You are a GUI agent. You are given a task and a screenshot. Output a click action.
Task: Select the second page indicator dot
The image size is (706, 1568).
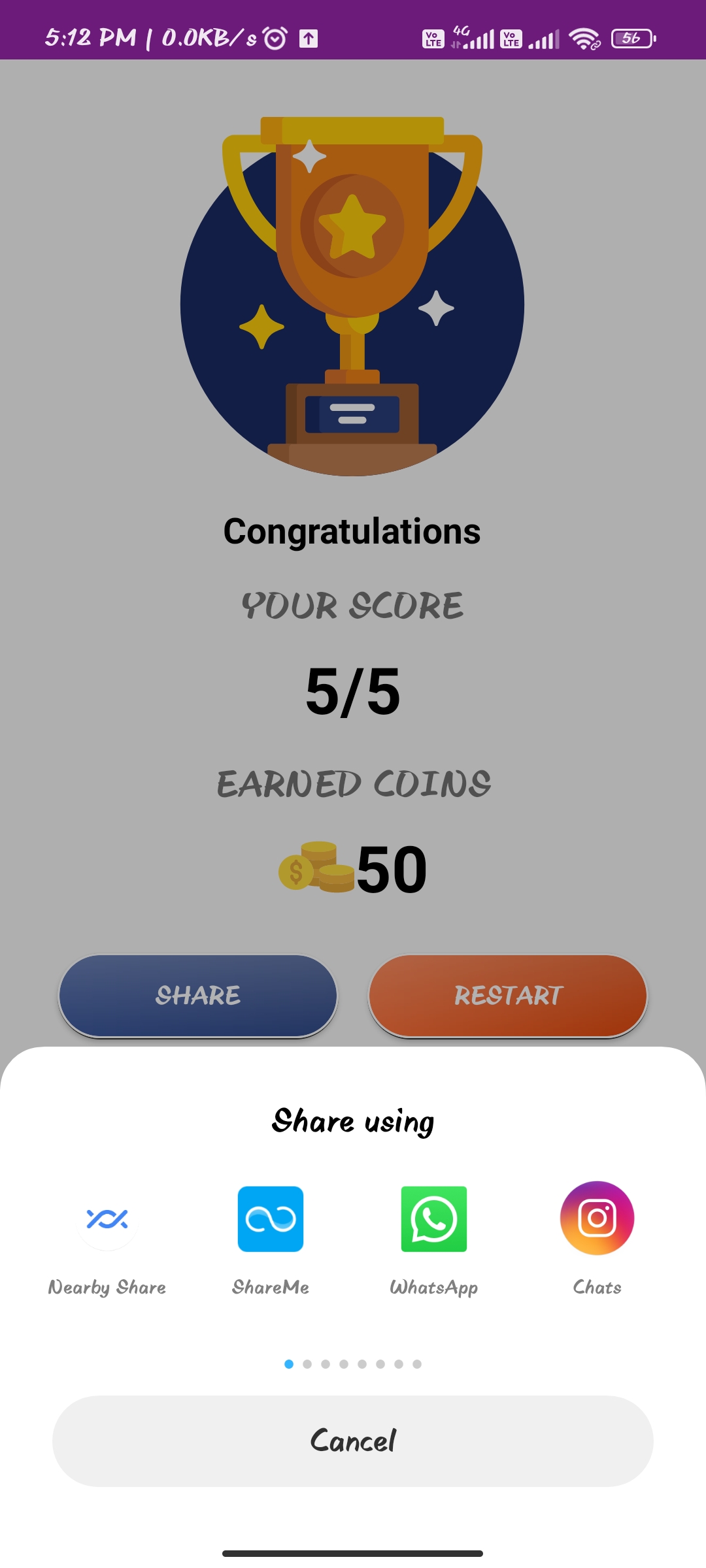(x=307, y=1364)
